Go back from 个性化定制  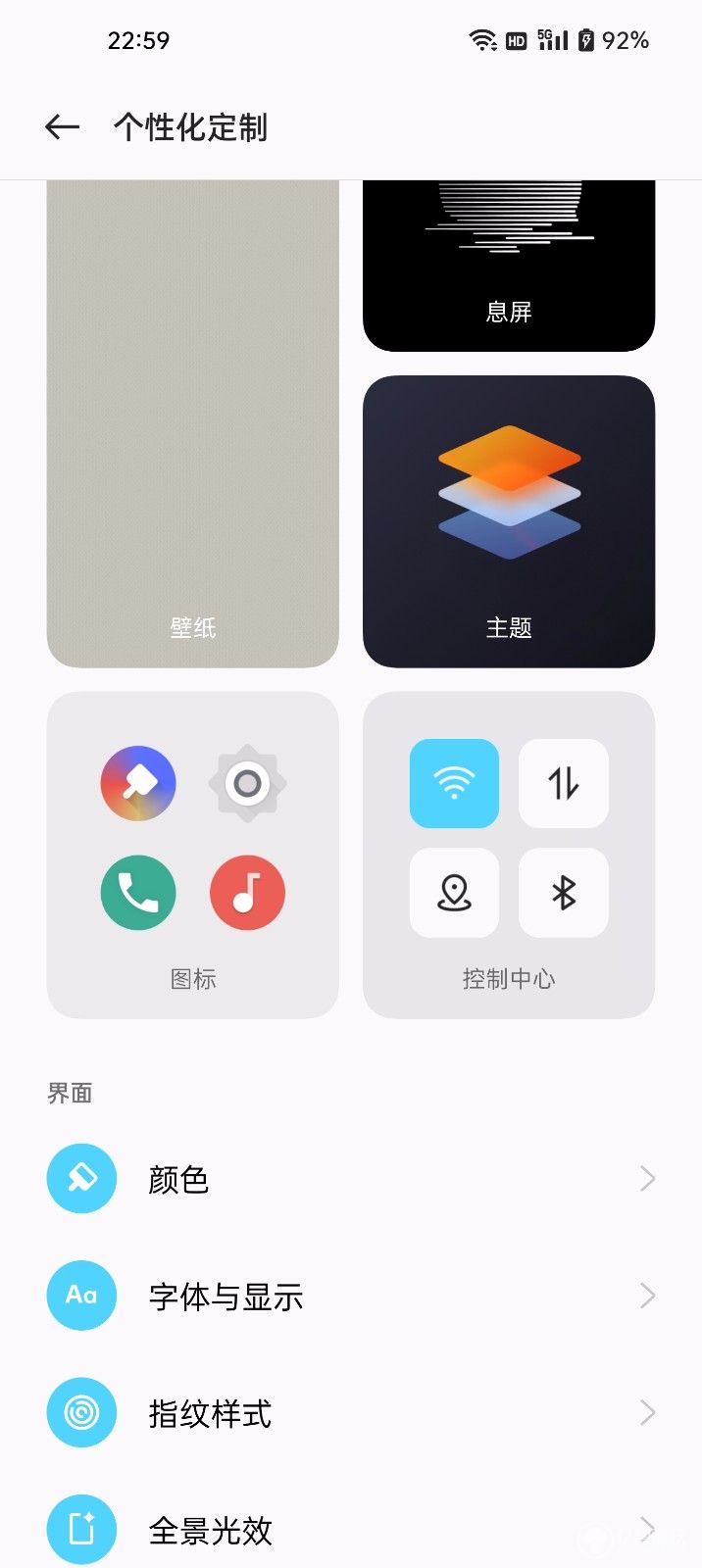[x=62, y=126]
